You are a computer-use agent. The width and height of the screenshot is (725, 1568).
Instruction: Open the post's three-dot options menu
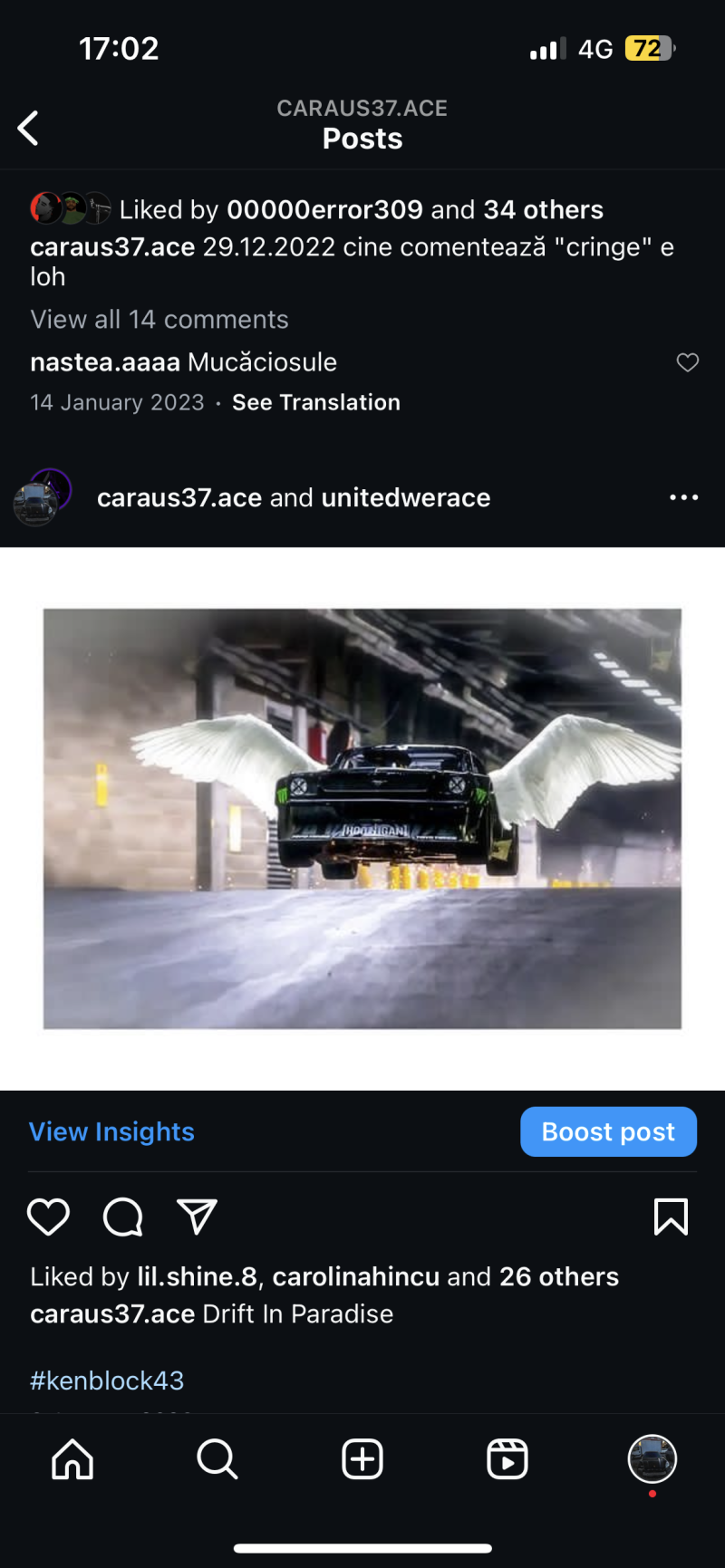tap(683, 497)
